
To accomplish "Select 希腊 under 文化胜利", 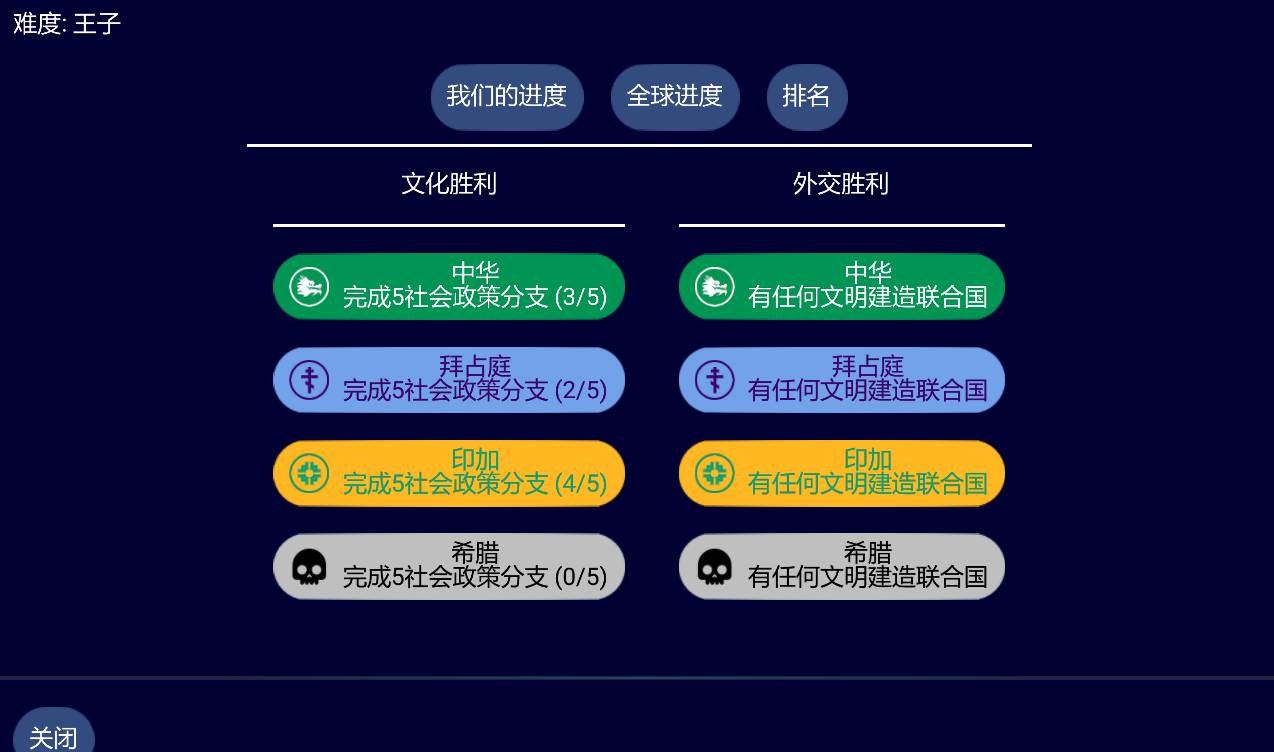I will click(449, 566).
